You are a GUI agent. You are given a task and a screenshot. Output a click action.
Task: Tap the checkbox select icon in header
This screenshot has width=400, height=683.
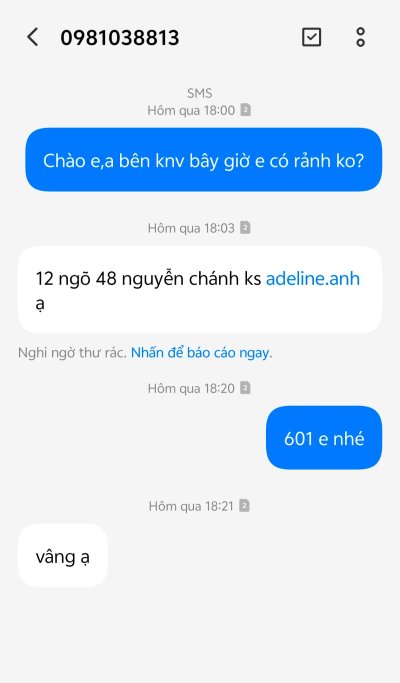[x=312, y=37]
